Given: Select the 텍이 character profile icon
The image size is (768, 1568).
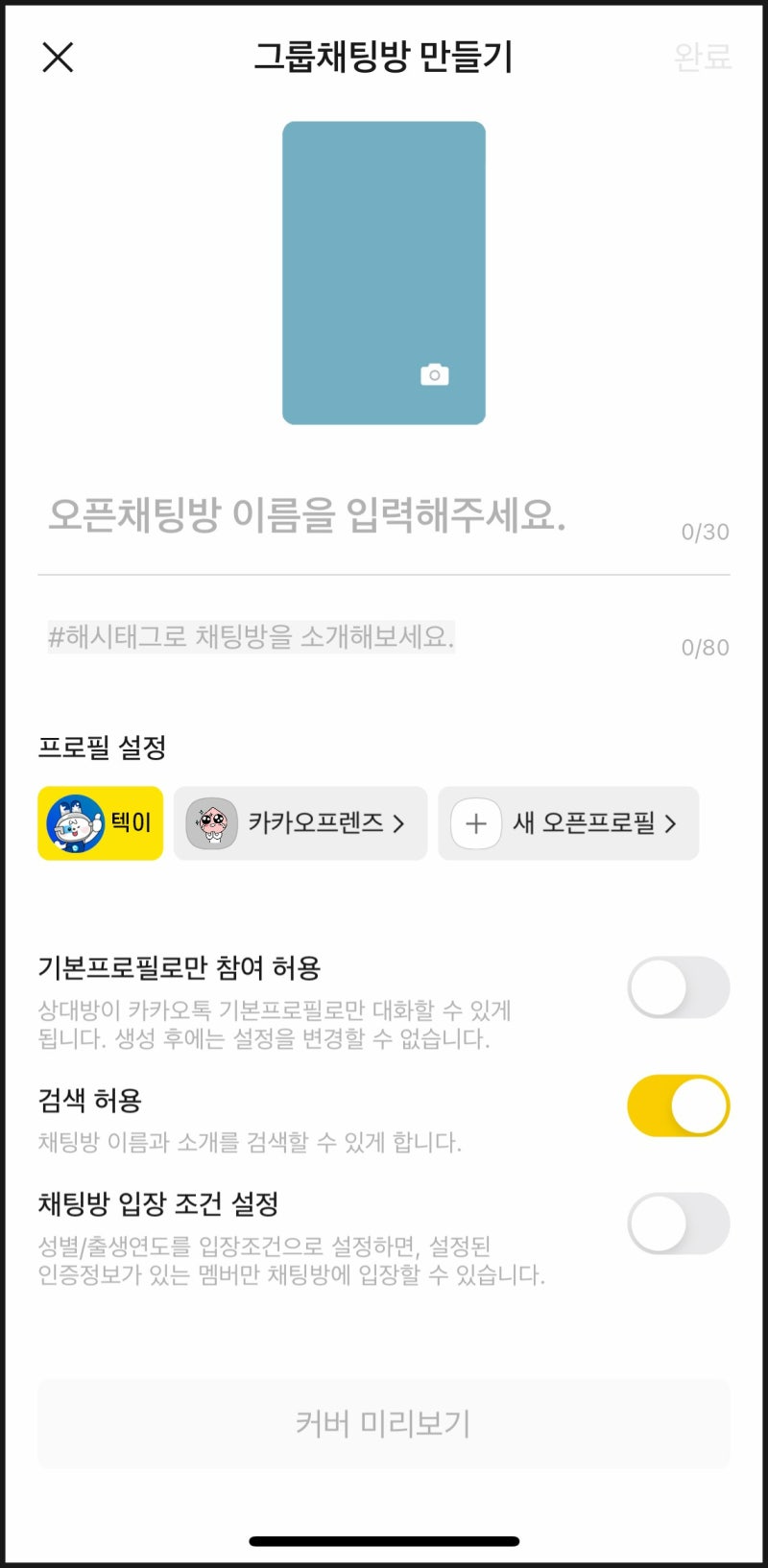Looking at the screenshot, I should coord(73,823).
